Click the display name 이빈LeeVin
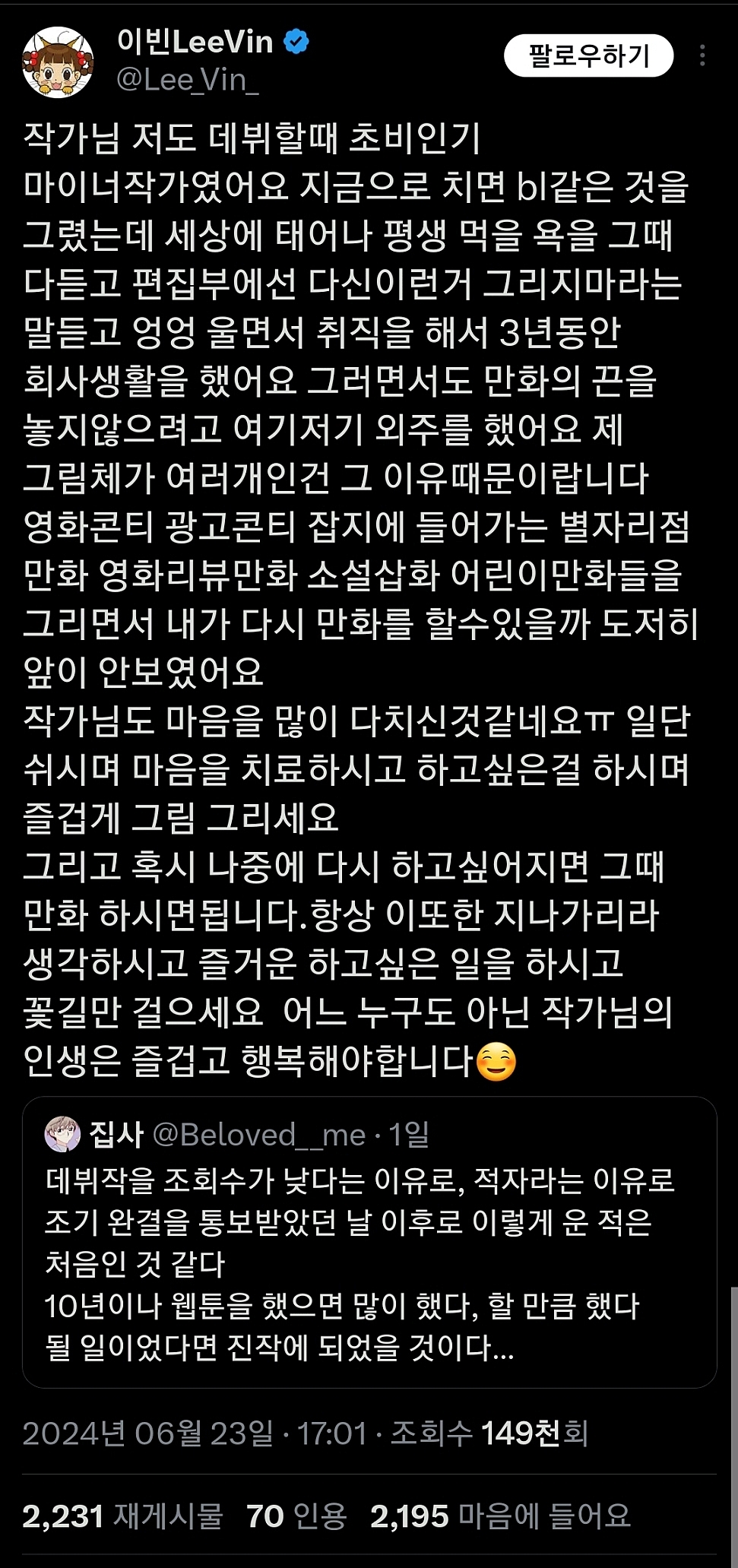Image resolution: width=738 pixels, height=1568 pixels. pos(198,42)
